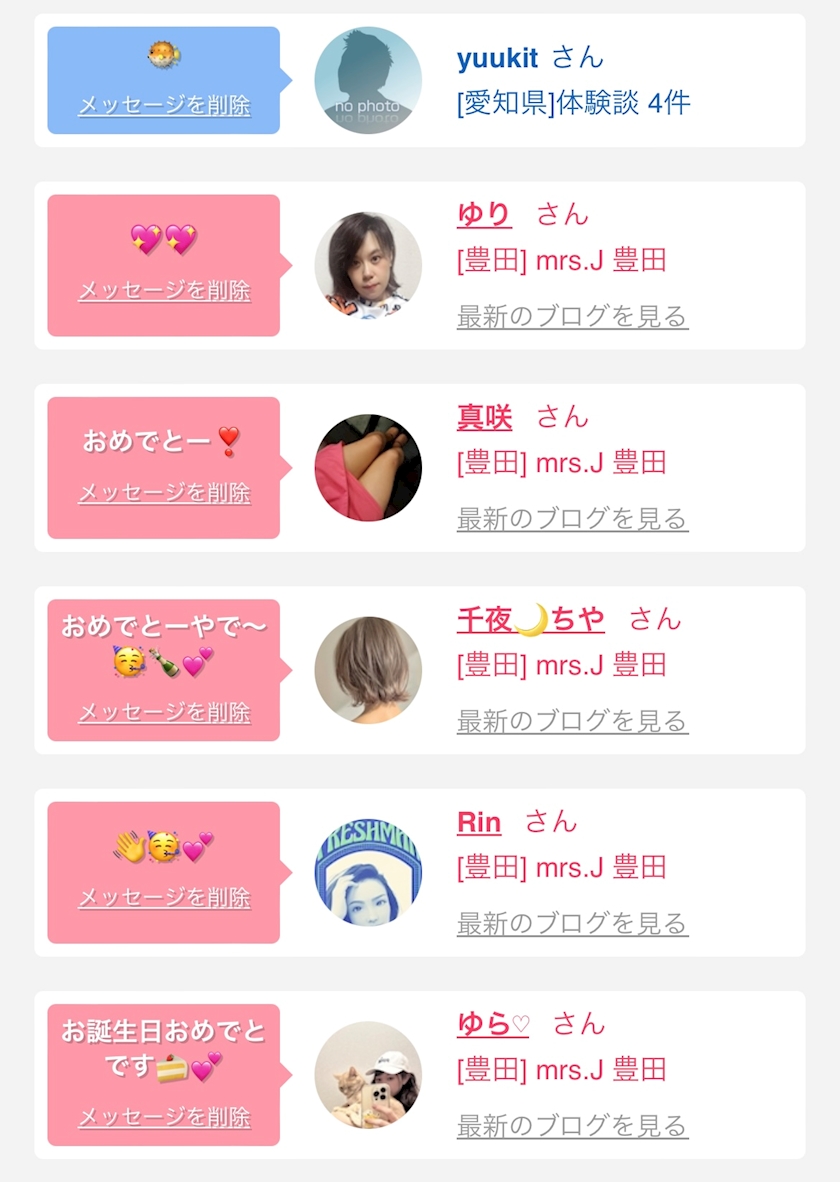Open Rin's profile name link

pos(479,822)
